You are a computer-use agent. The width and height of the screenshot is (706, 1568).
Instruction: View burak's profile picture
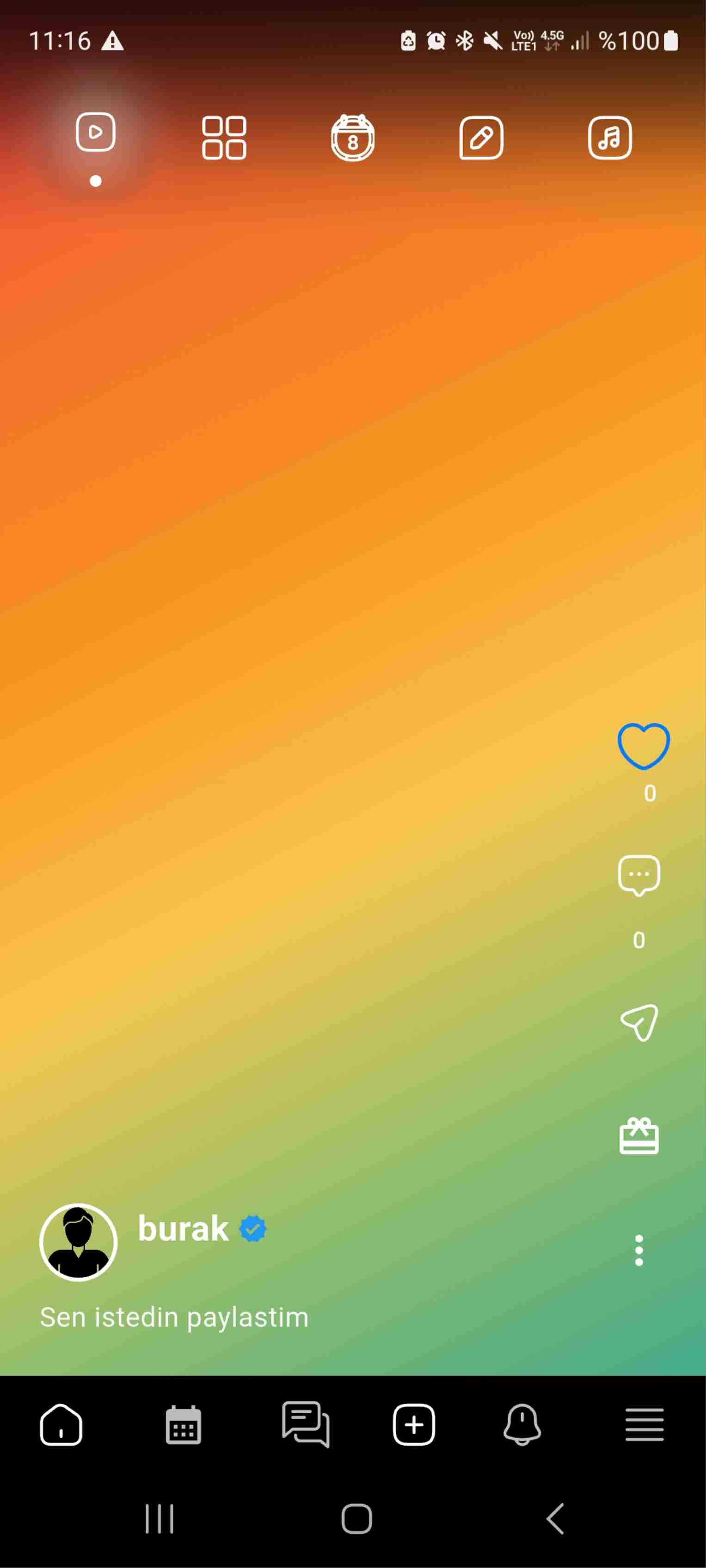[79, 1242]
